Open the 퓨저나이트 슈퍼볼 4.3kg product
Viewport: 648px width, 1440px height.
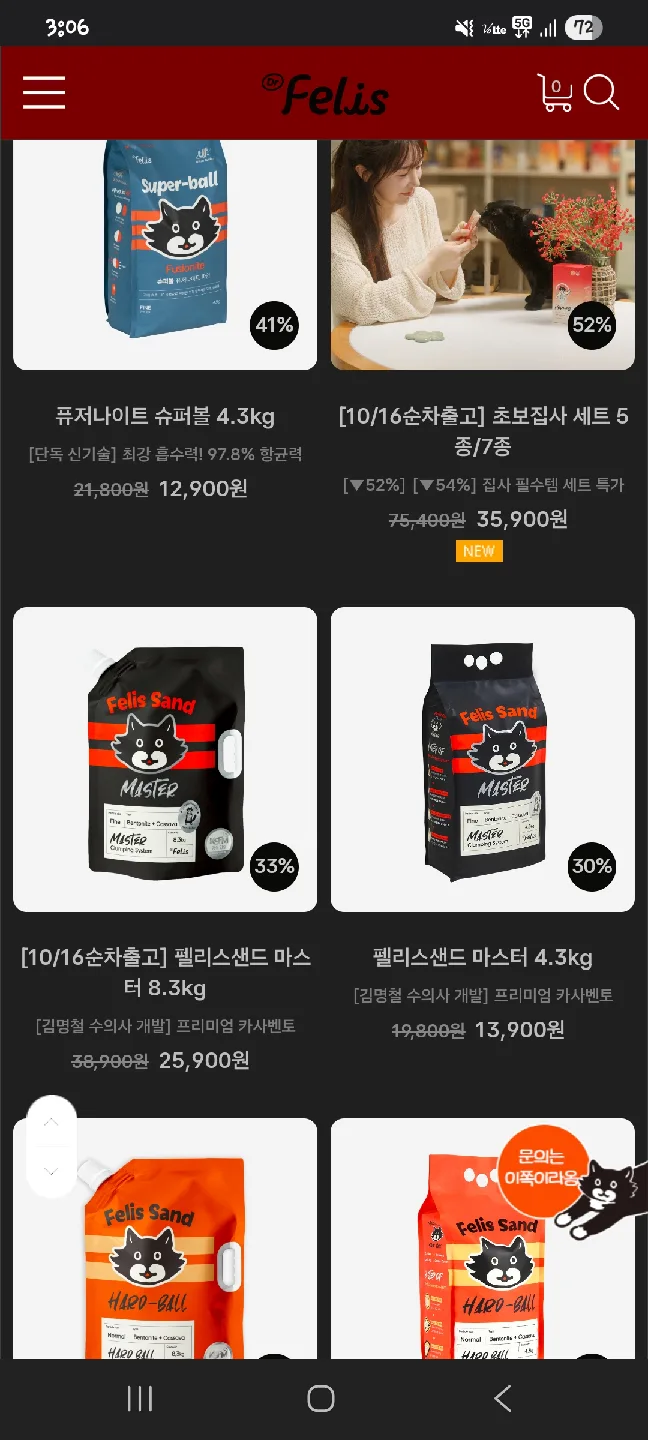(x=165, y=416)
